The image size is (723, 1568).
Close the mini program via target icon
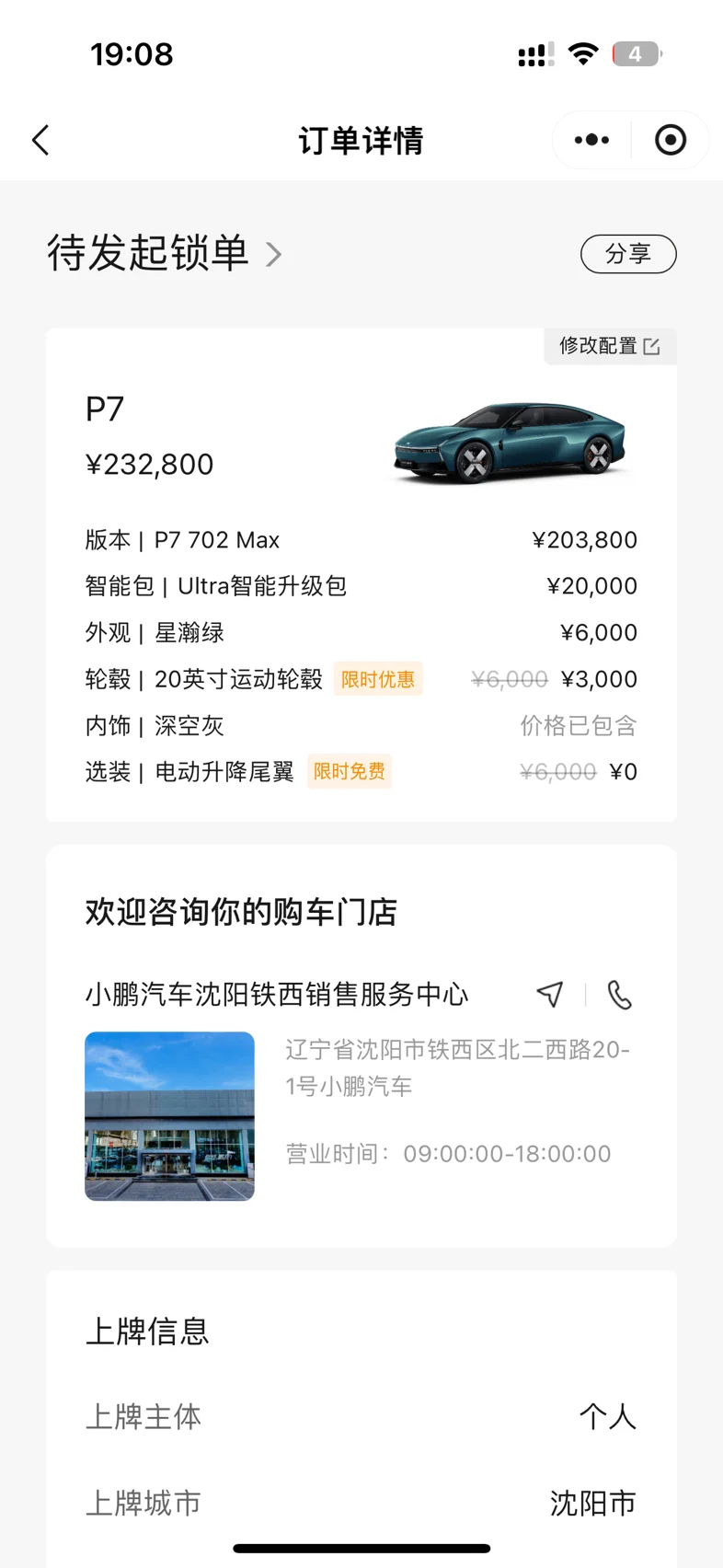[x=670, y=141]
